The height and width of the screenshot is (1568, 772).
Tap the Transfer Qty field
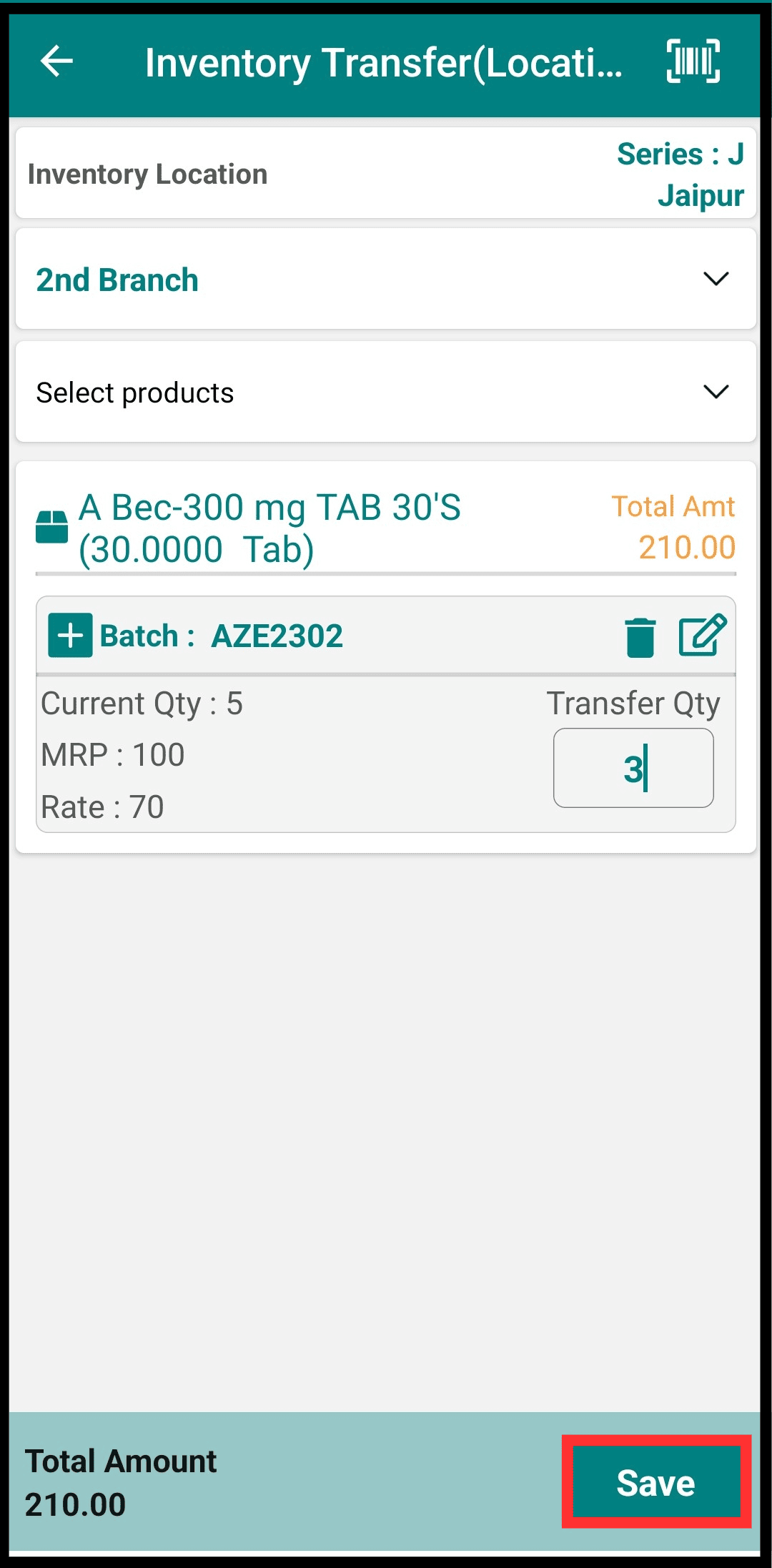(x=633, y=768)
